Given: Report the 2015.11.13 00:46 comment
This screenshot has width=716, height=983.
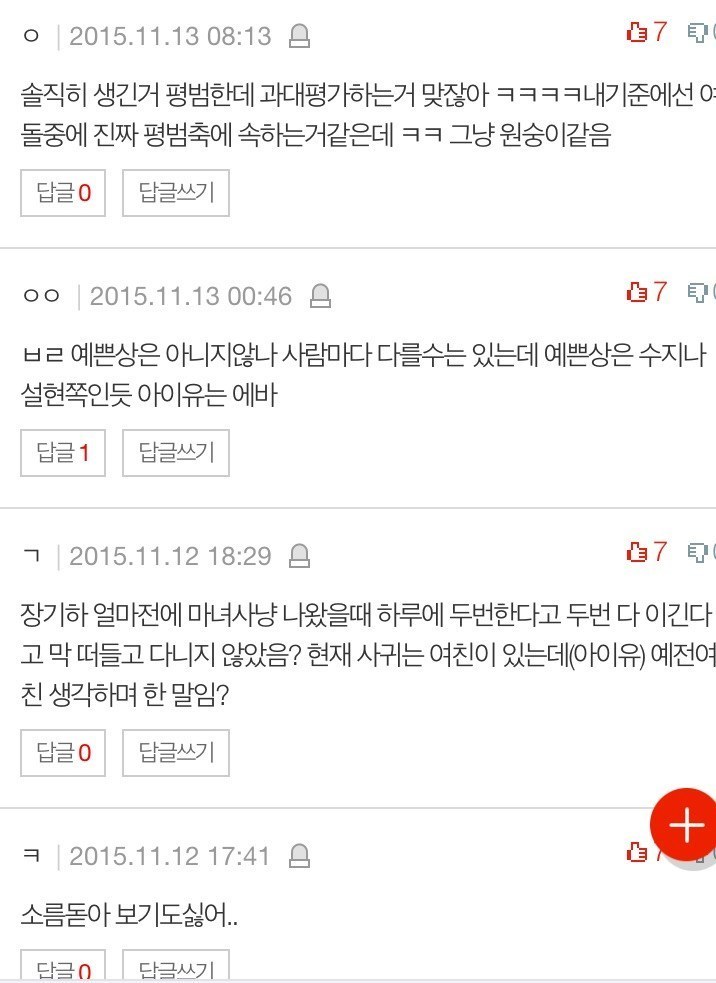Looking at the screenshot, I should point(320,296).
